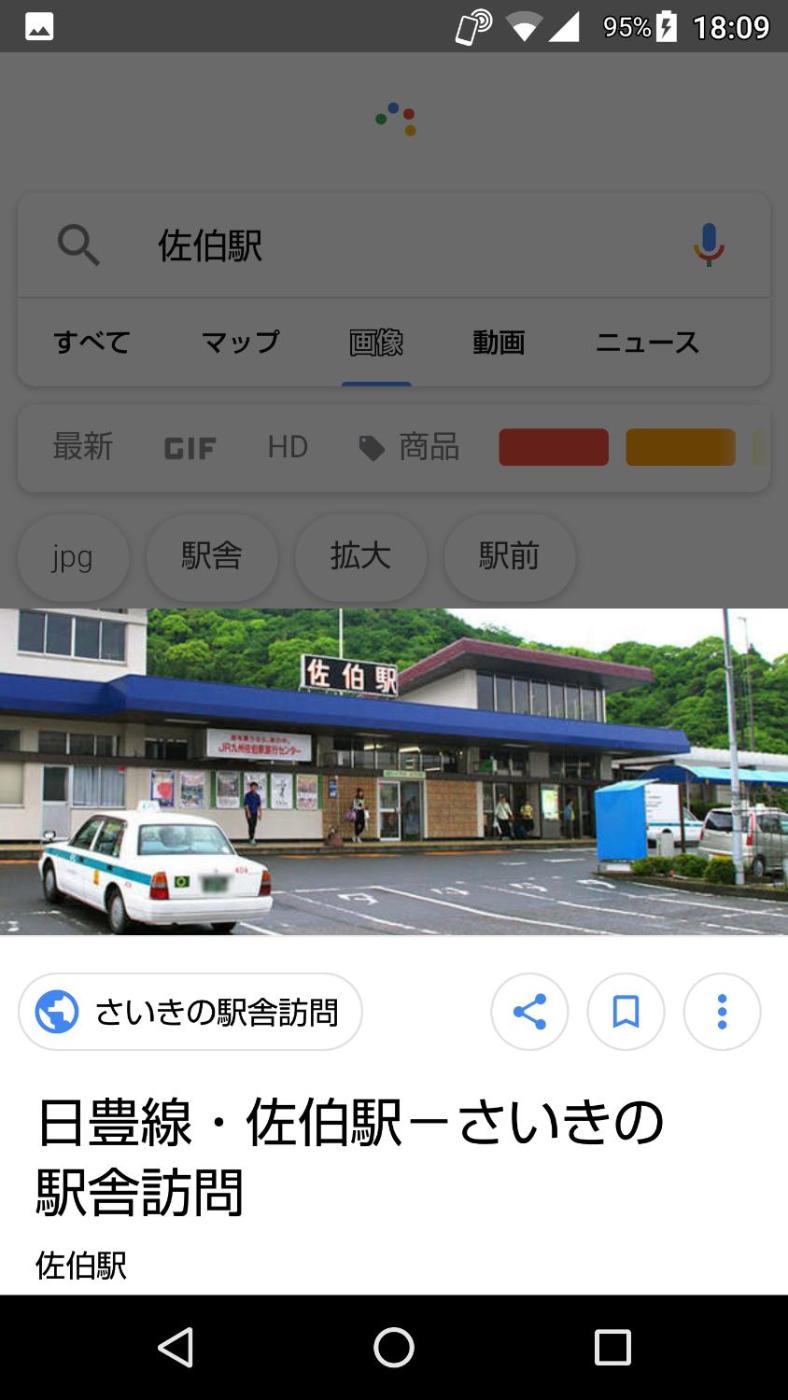
Task: Filter images by orange color
Action: 680,447
